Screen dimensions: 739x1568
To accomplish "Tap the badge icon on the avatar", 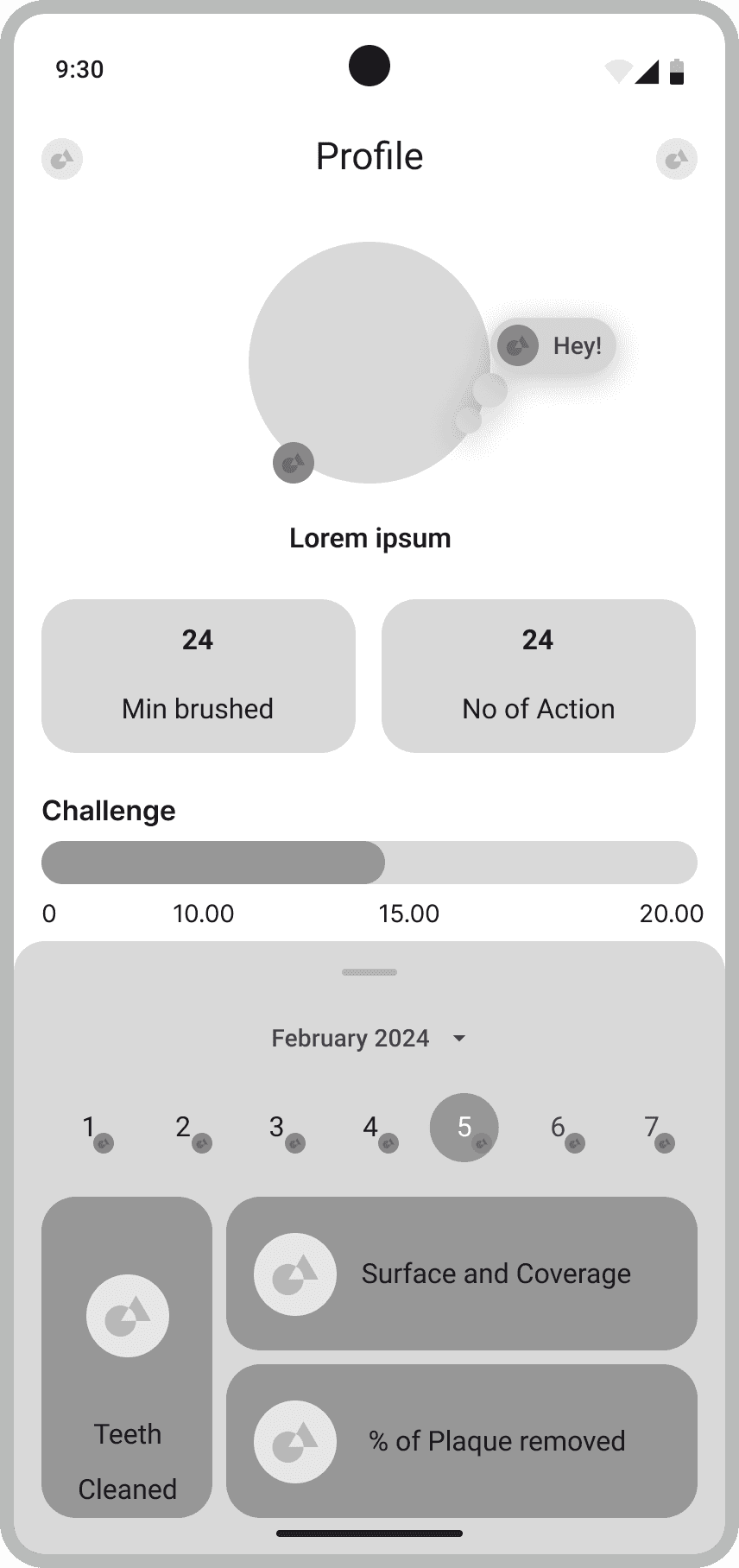I will pos(294,463).
